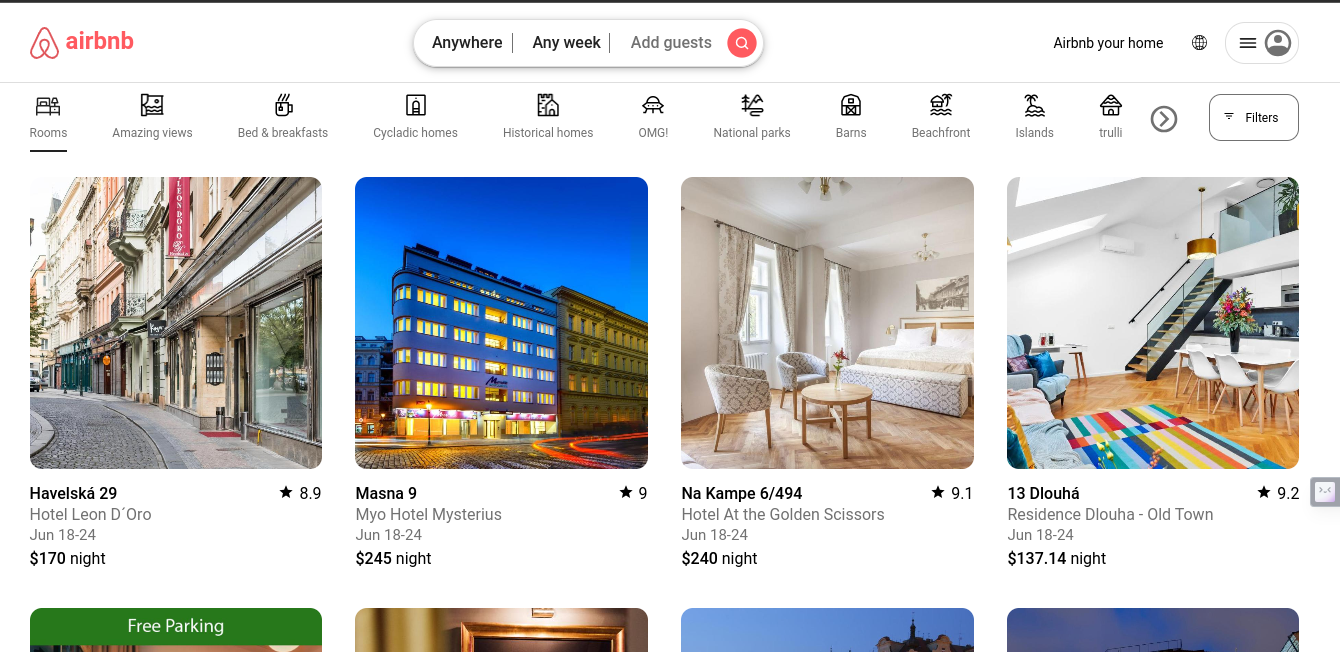Switch to Bed & breakfasts category

coord(283,116)
